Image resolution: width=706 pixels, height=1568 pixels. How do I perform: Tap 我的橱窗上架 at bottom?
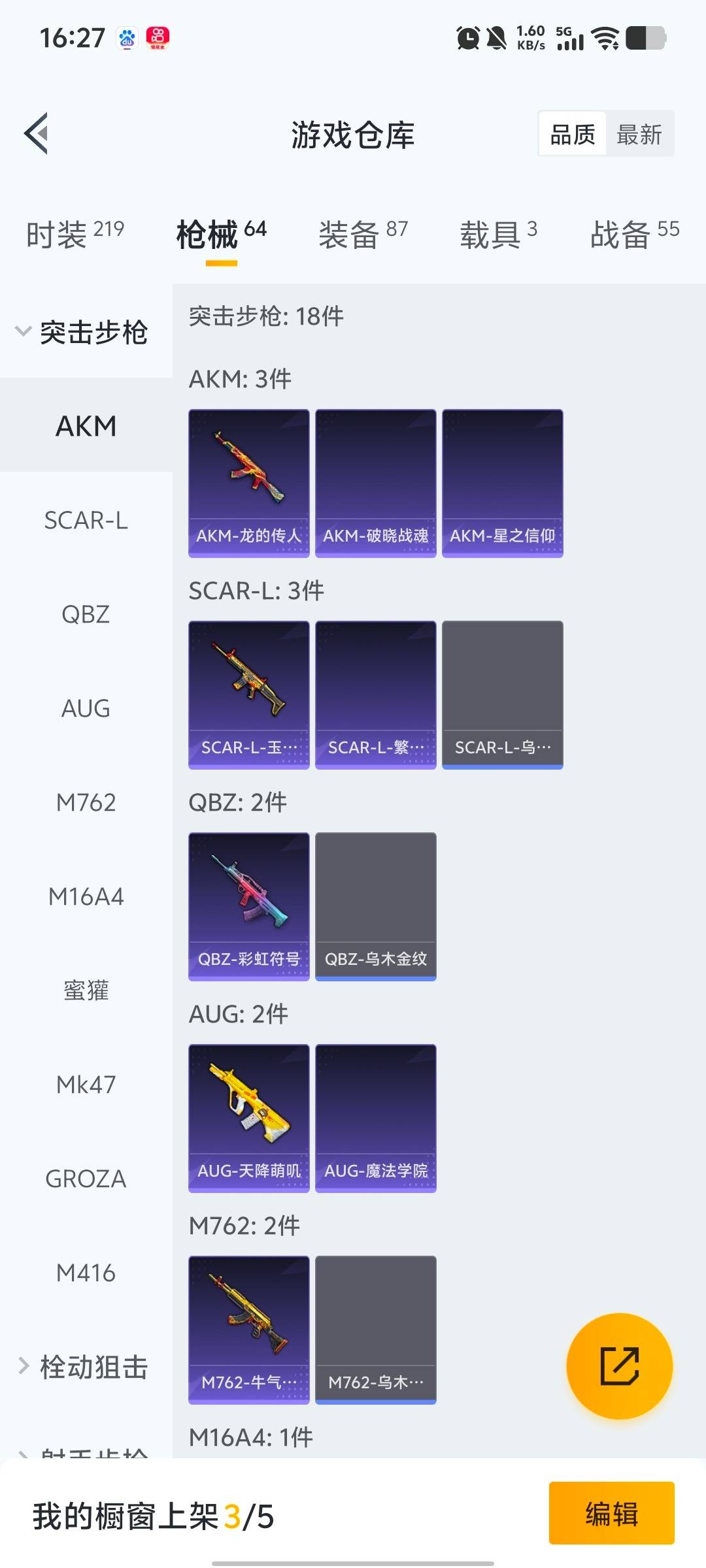(x=150, y=1516)
